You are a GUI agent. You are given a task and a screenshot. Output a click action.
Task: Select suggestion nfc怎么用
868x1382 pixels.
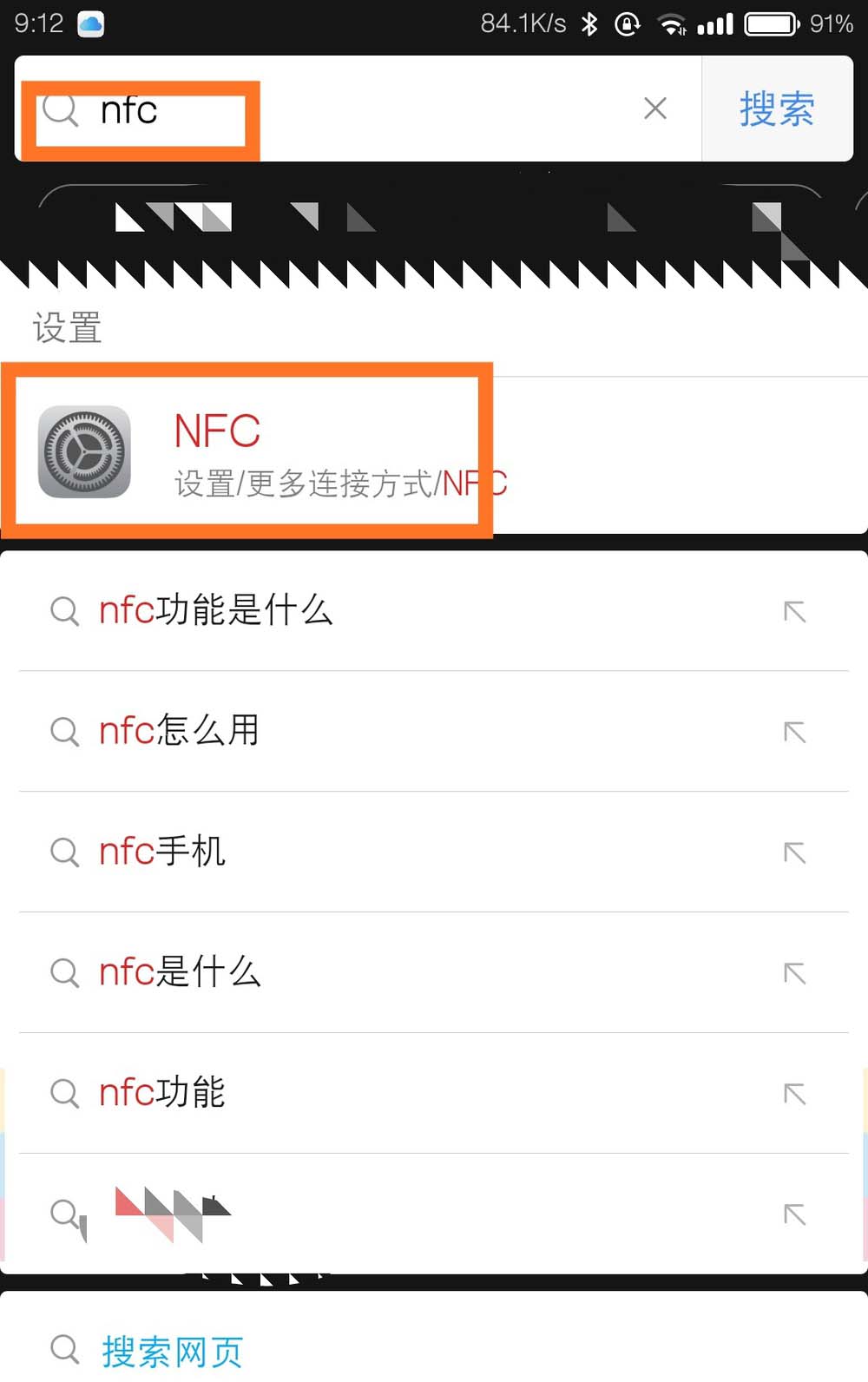pyautogui.click(x=180, y=731)
